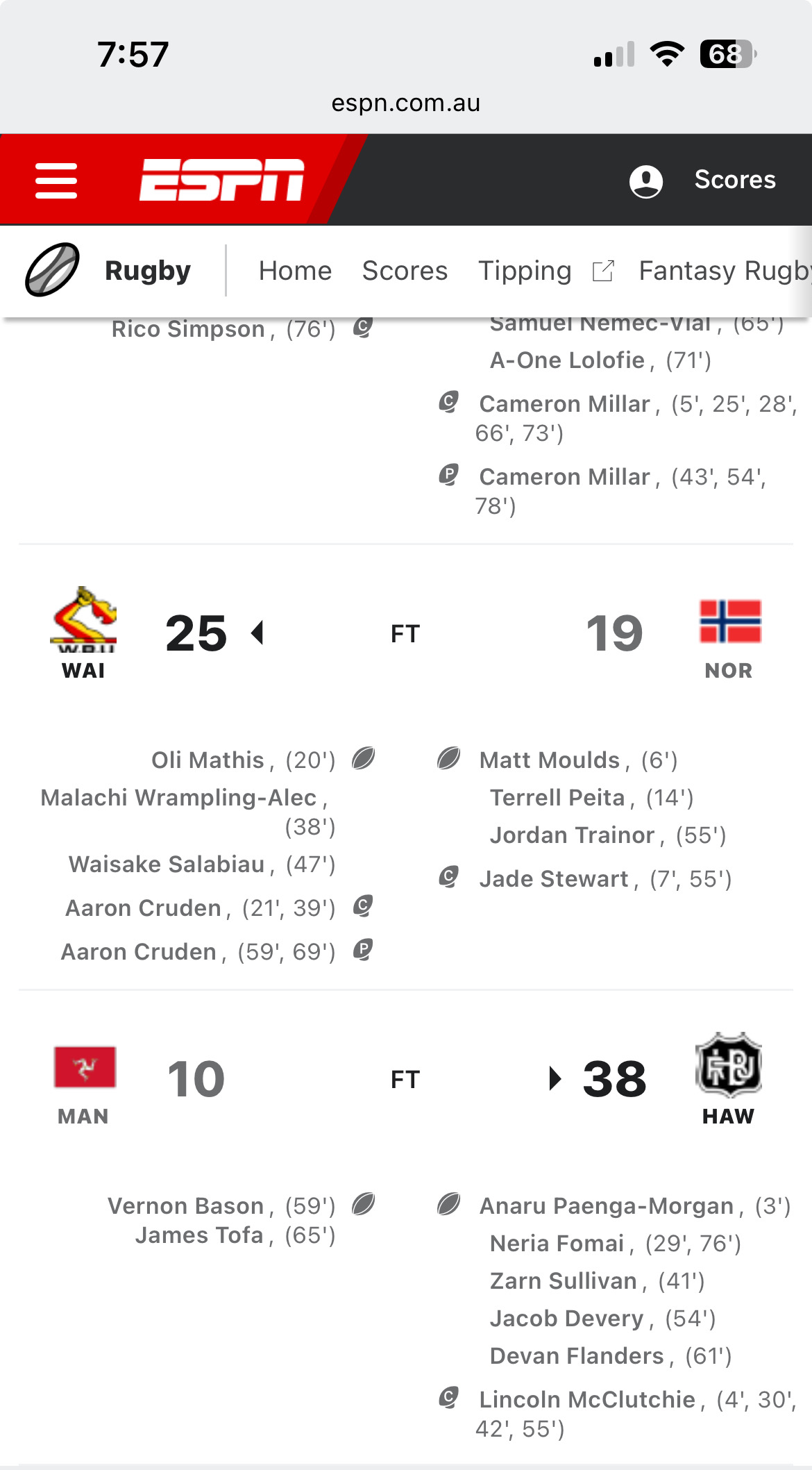Open the MAN vs HAW match
The height and width of the screenshot is (1470, 812).
(x=405, y=1079)
